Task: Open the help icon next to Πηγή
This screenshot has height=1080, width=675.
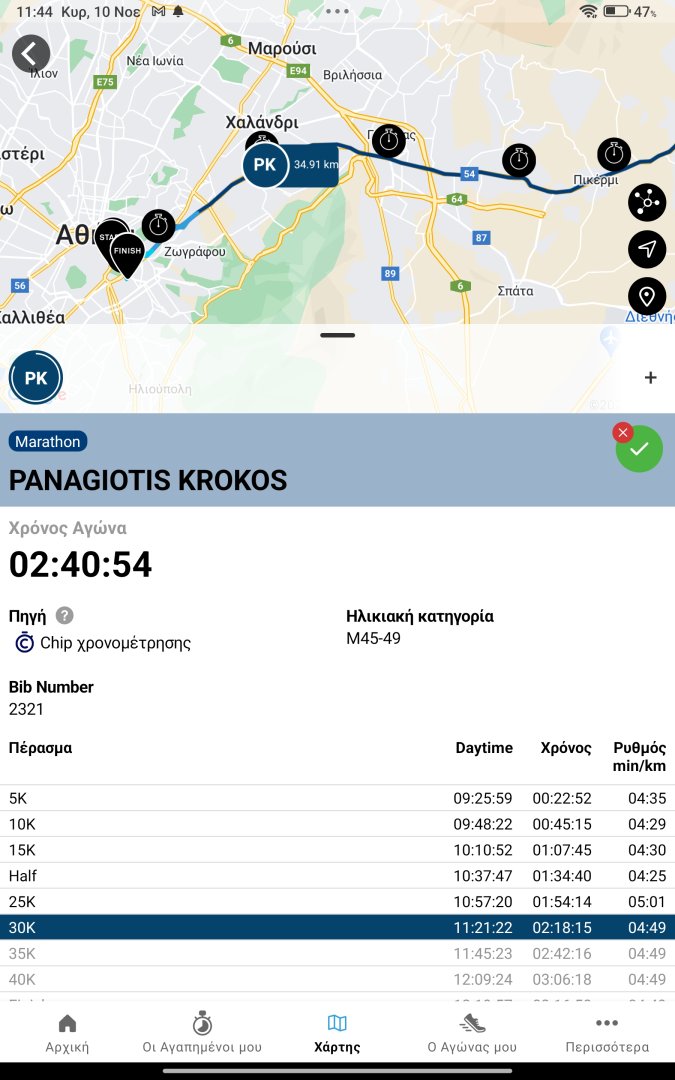Action: (x=65, y=616)
